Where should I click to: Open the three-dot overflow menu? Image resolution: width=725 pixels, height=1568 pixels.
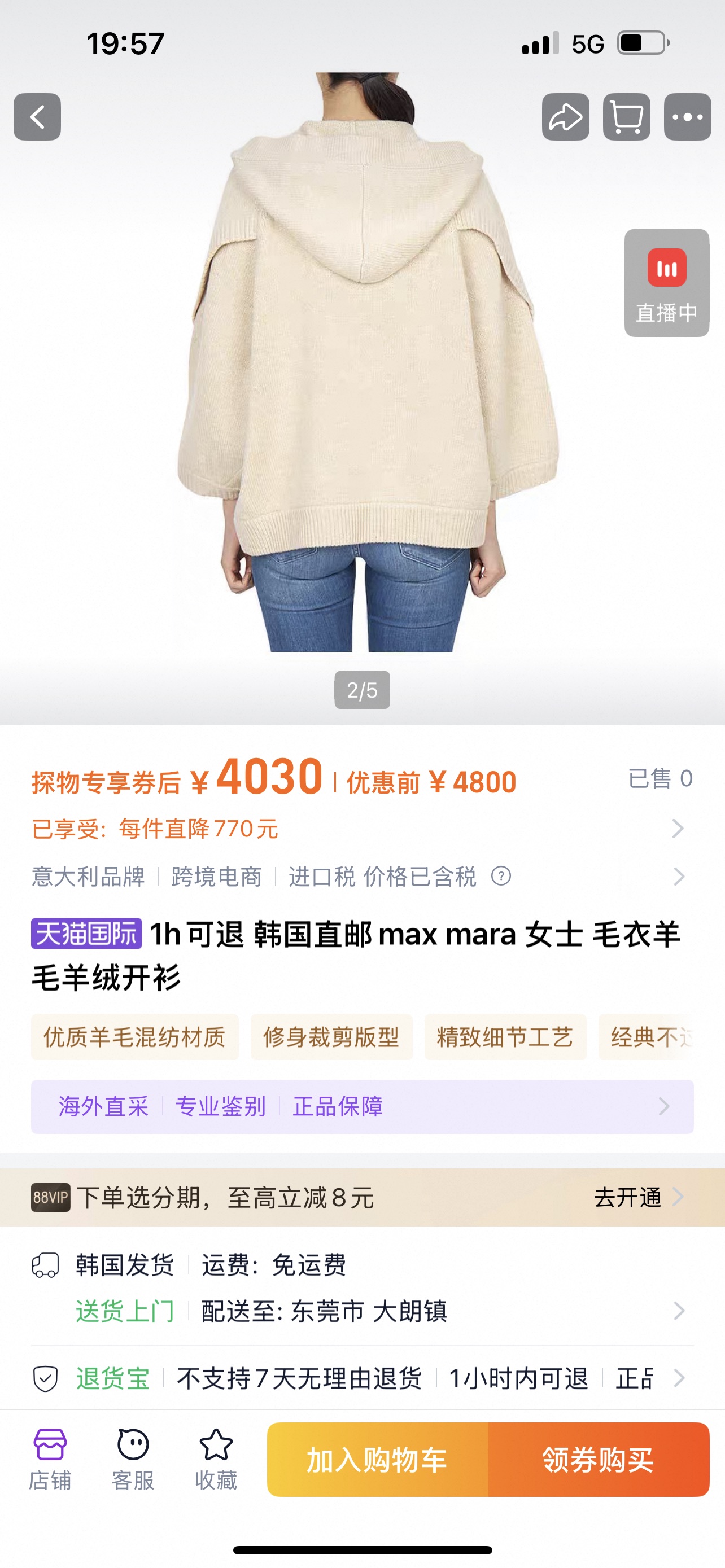[687, 117]
